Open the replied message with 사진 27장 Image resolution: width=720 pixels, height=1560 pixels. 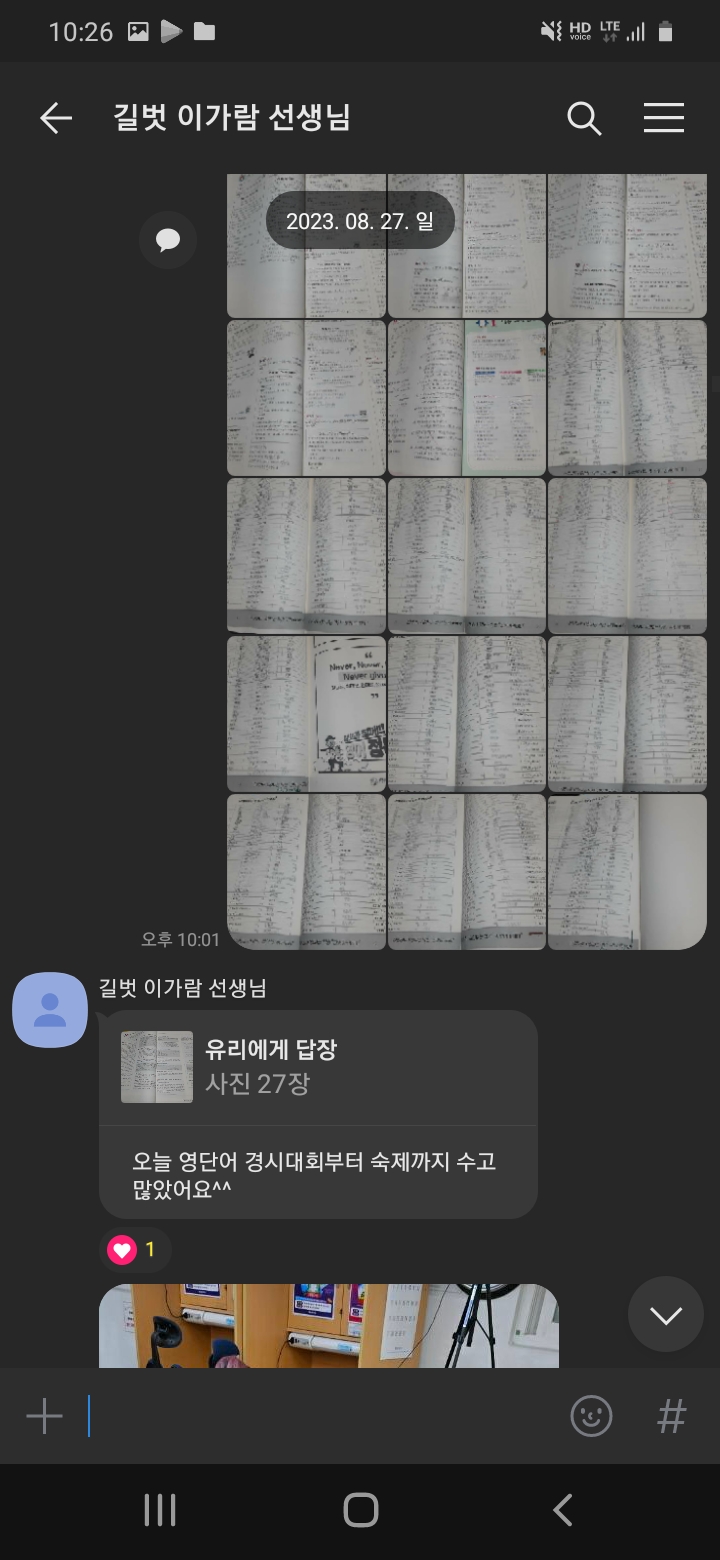coord(318,1067)
